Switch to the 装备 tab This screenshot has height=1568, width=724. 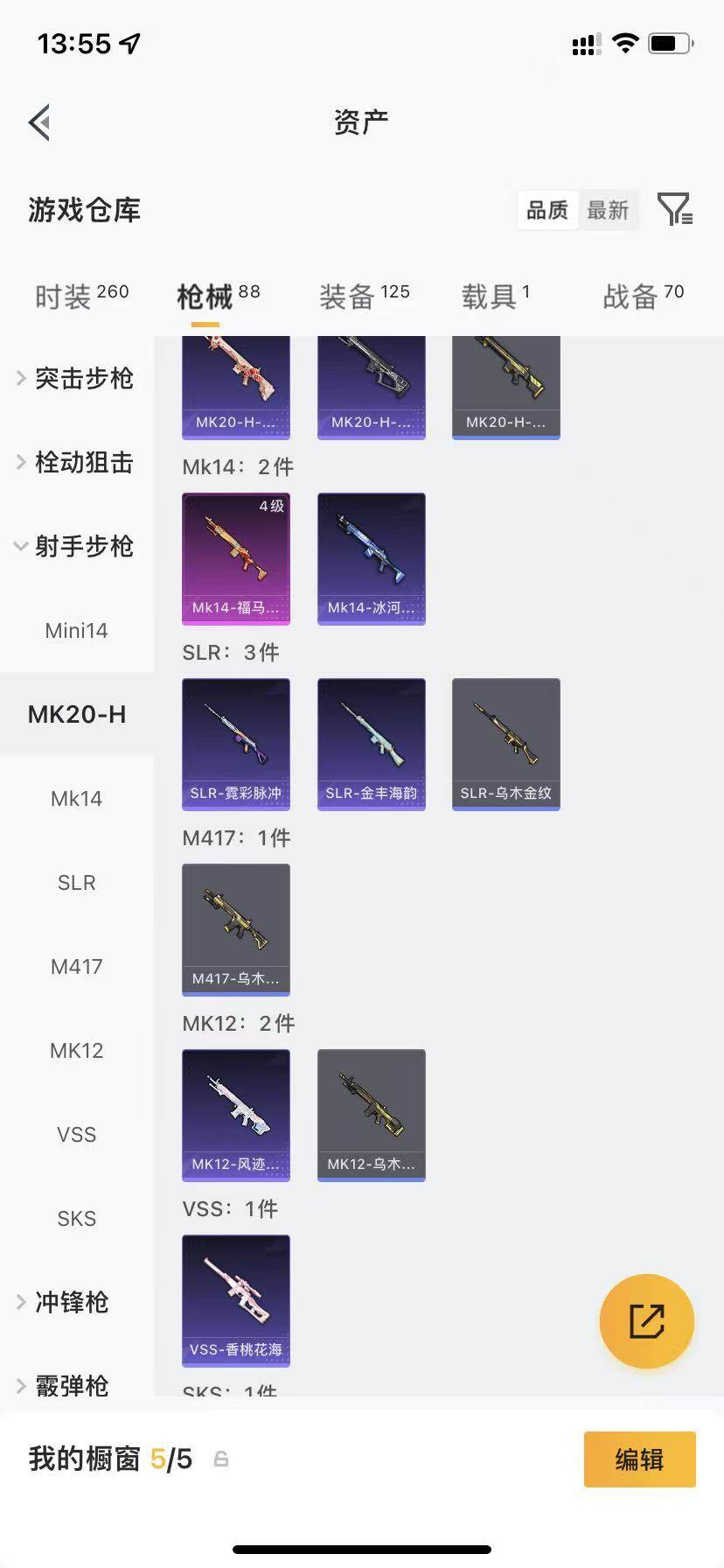(364, 297)
